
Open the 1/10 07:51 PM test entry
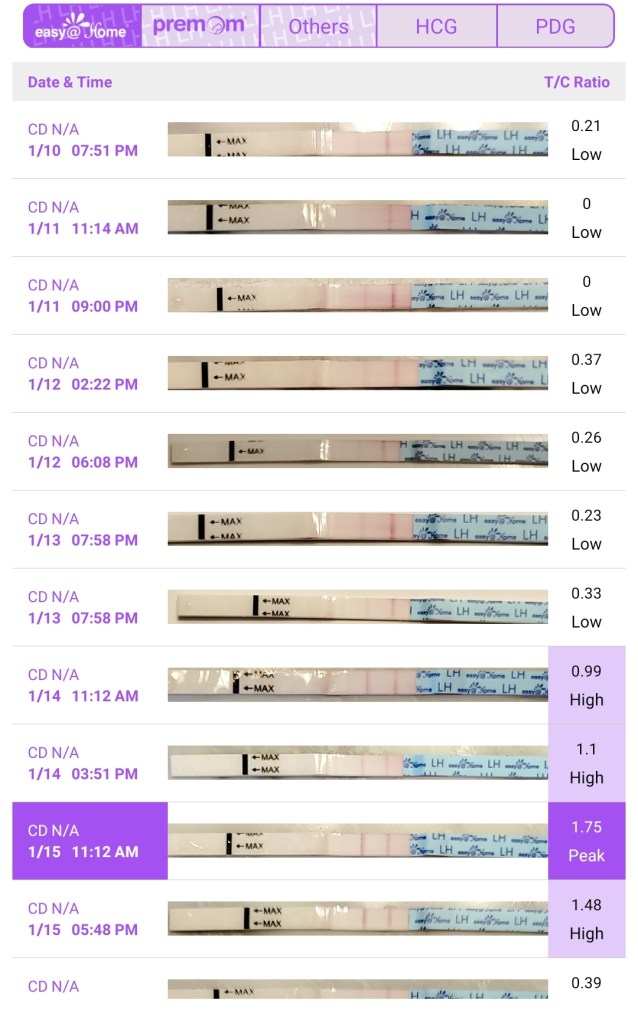(x=320, y=140)
